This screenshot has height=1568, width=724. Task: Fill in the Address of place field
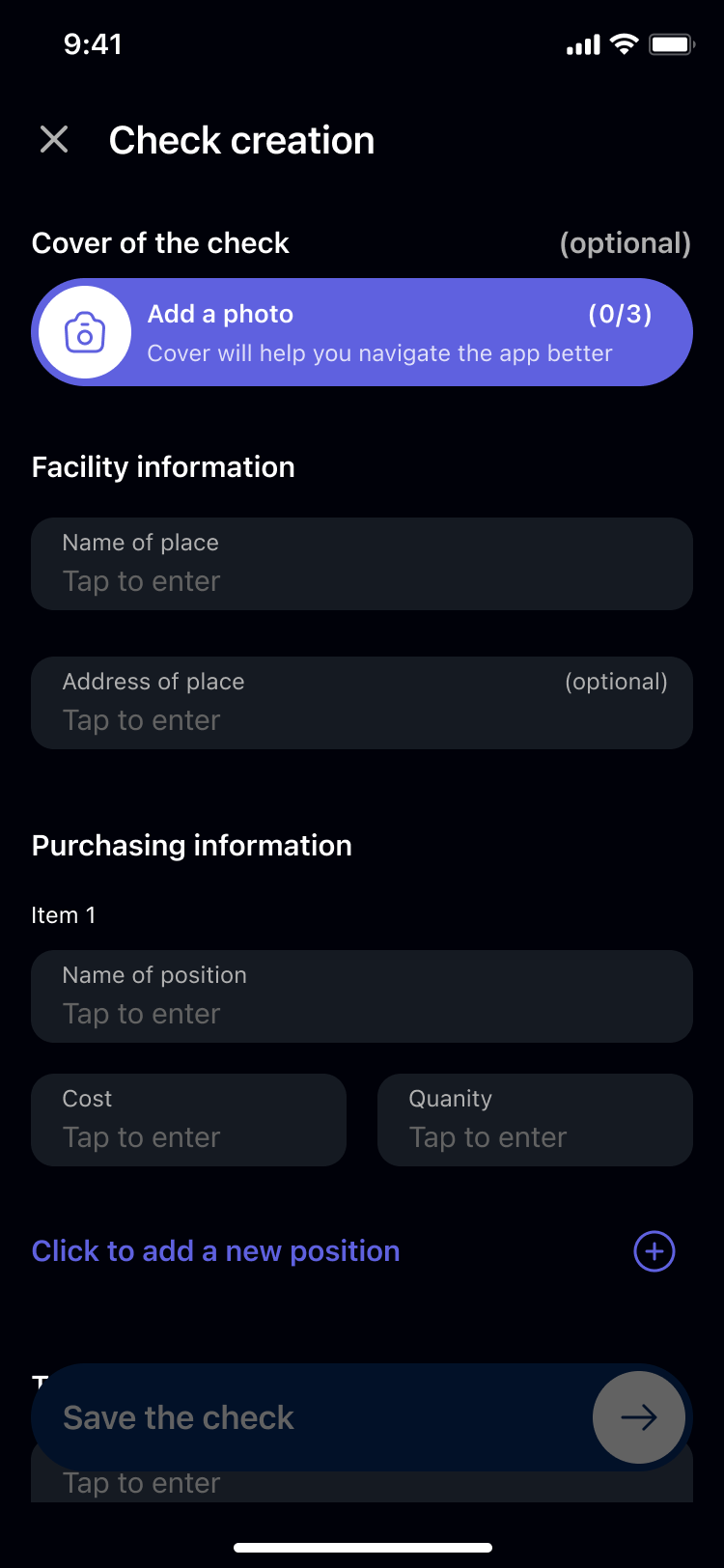tap(362, 703)
